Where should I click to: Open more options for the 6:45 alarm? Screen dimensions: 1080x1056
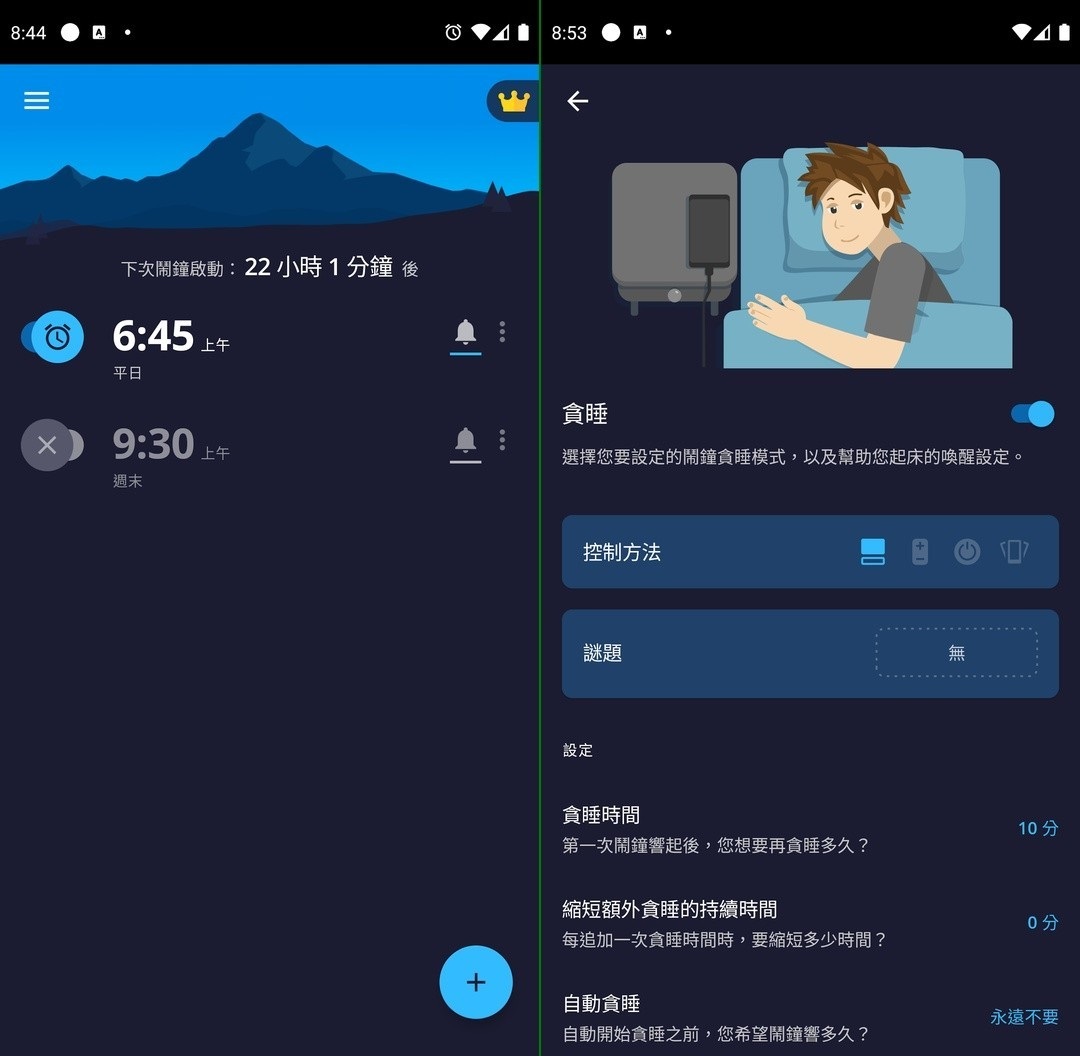(502, 332)
